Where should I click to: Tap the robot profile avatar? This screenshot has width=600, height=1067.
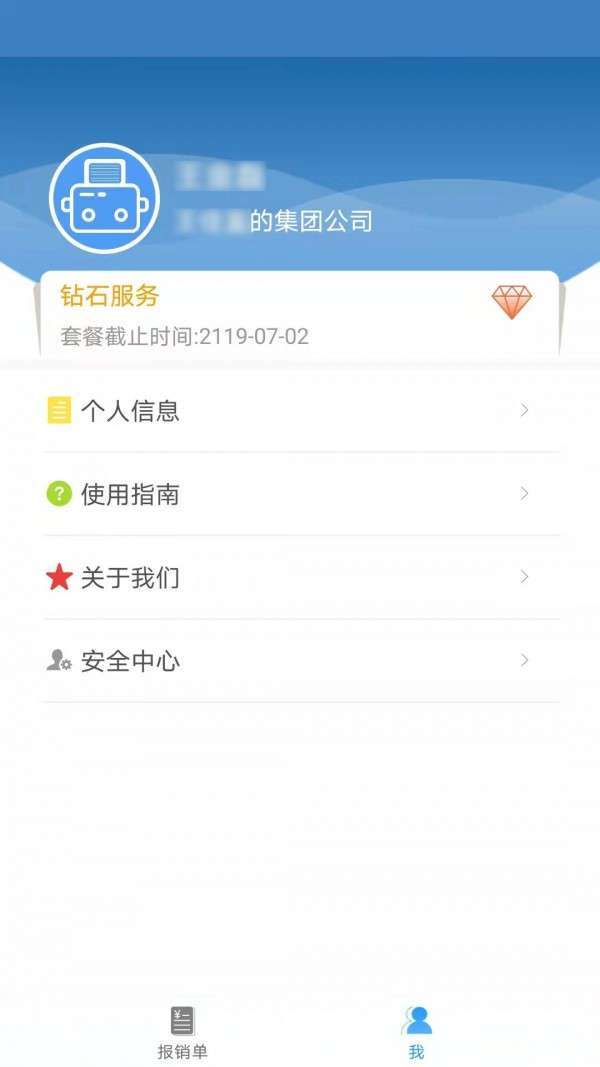104,199
